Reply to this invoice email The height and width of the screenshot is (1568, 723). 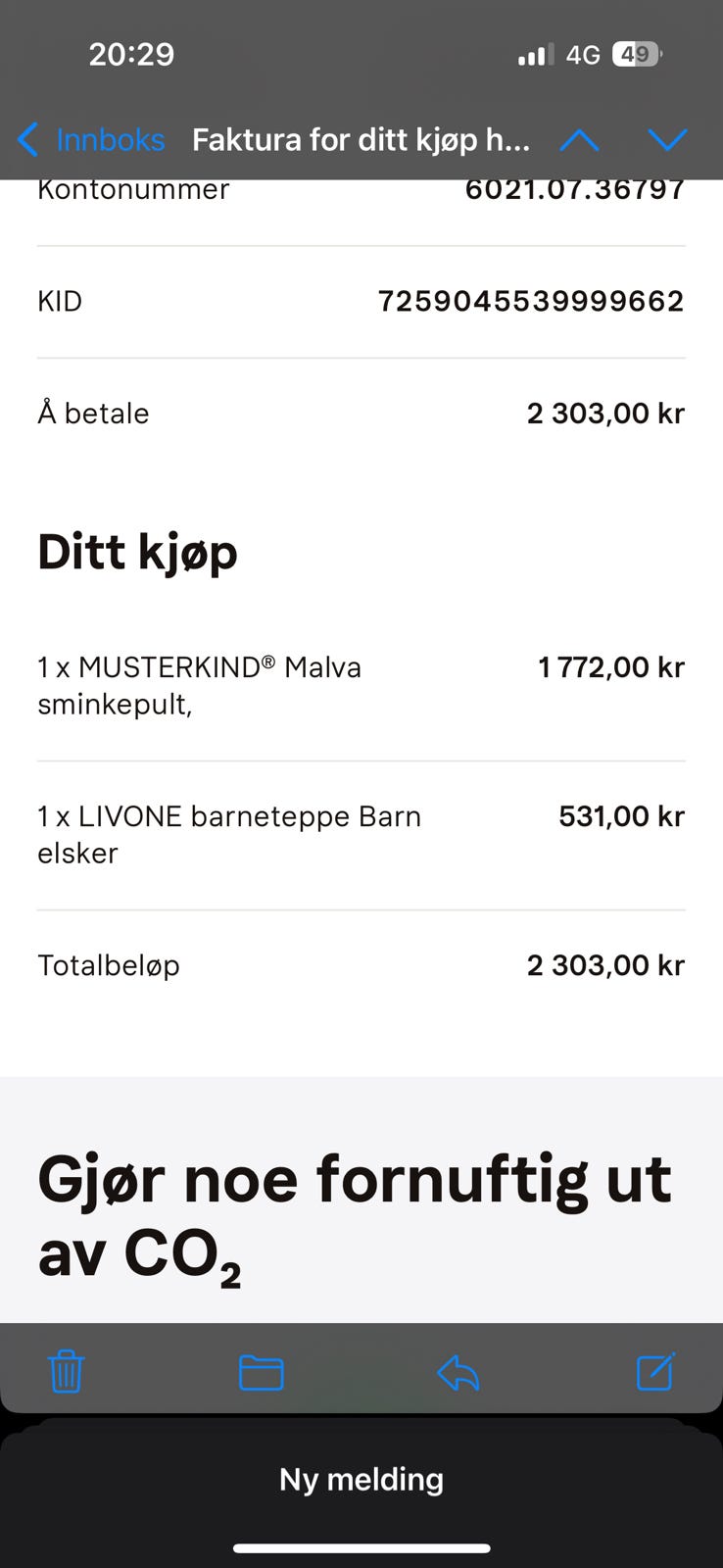coord(458,1372)
